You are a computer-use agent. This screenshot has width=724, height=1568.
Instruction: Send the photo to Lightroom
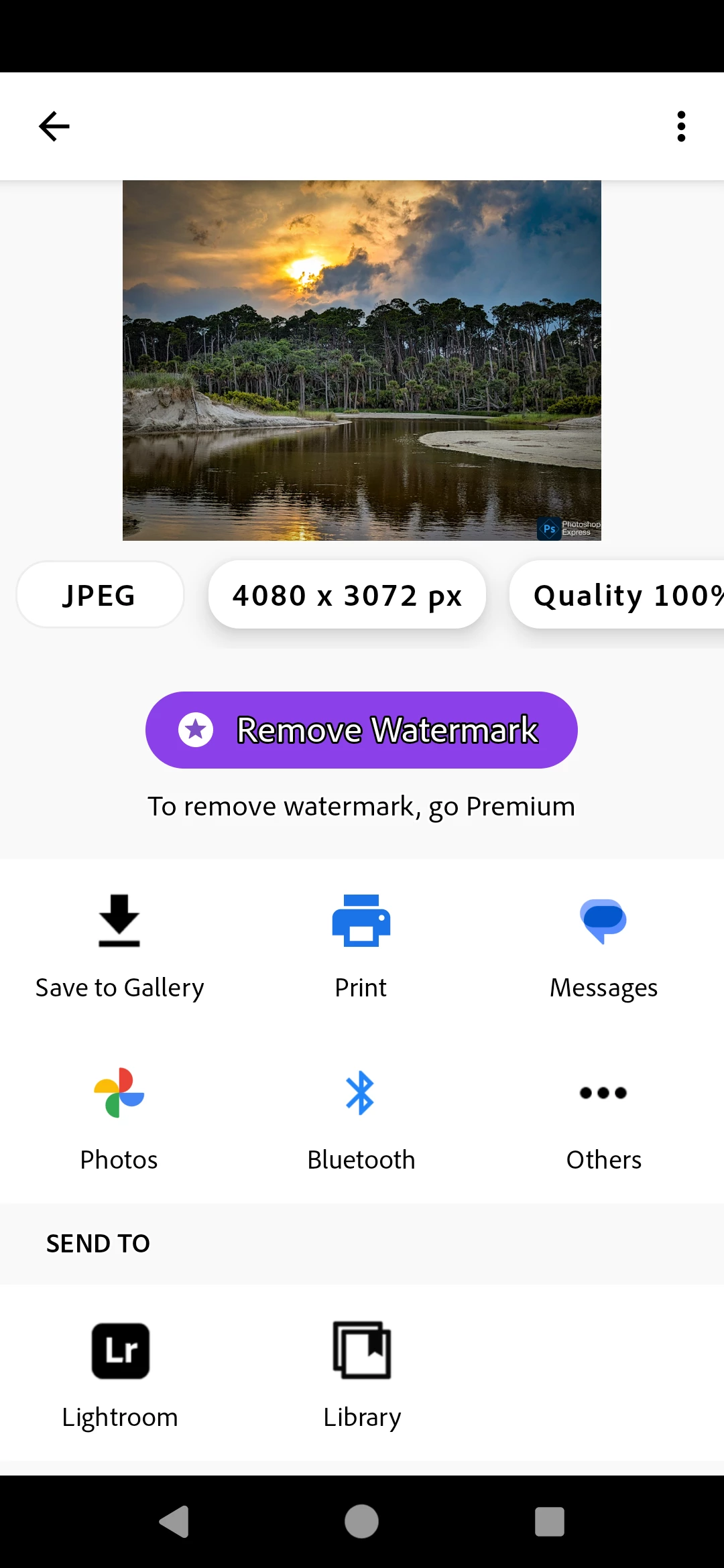pos(120,1374)
